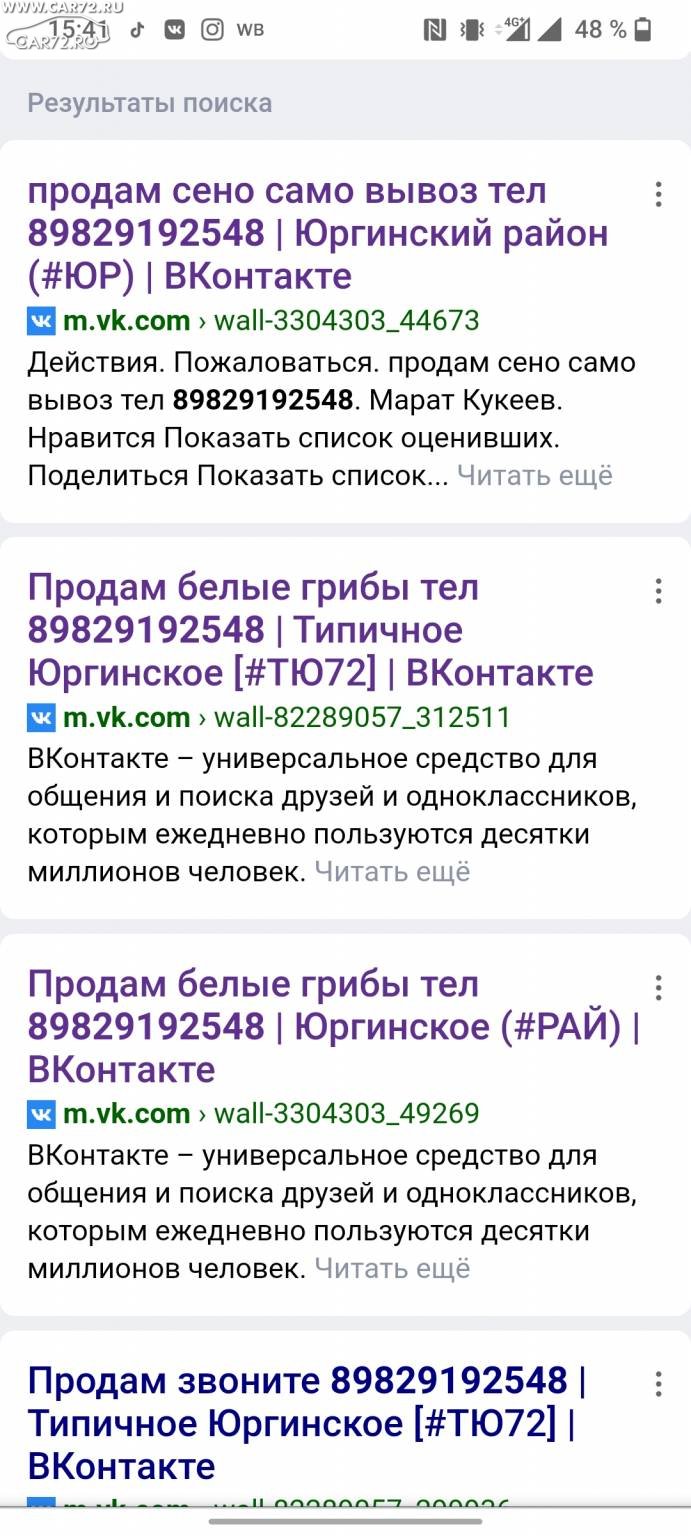Open URL m.vk.com wall-3304303_44673

tap(253, 321)
